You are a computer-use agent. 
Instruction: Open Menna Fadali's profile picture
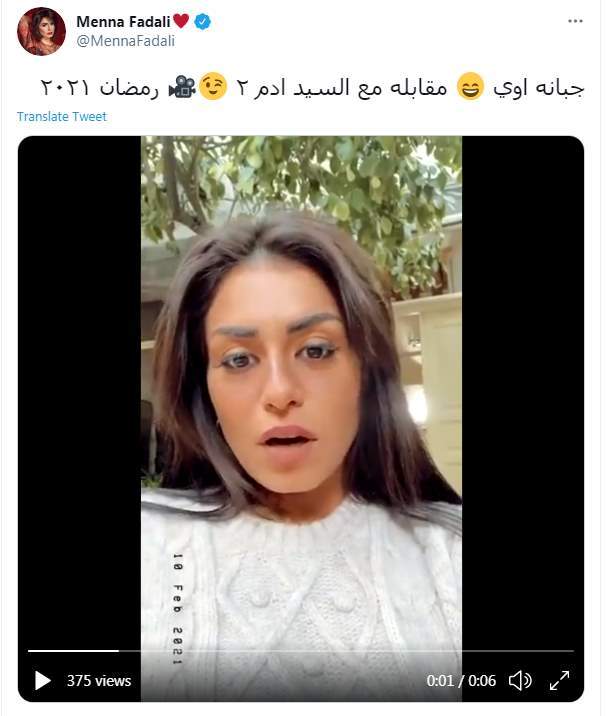point(41,31)
